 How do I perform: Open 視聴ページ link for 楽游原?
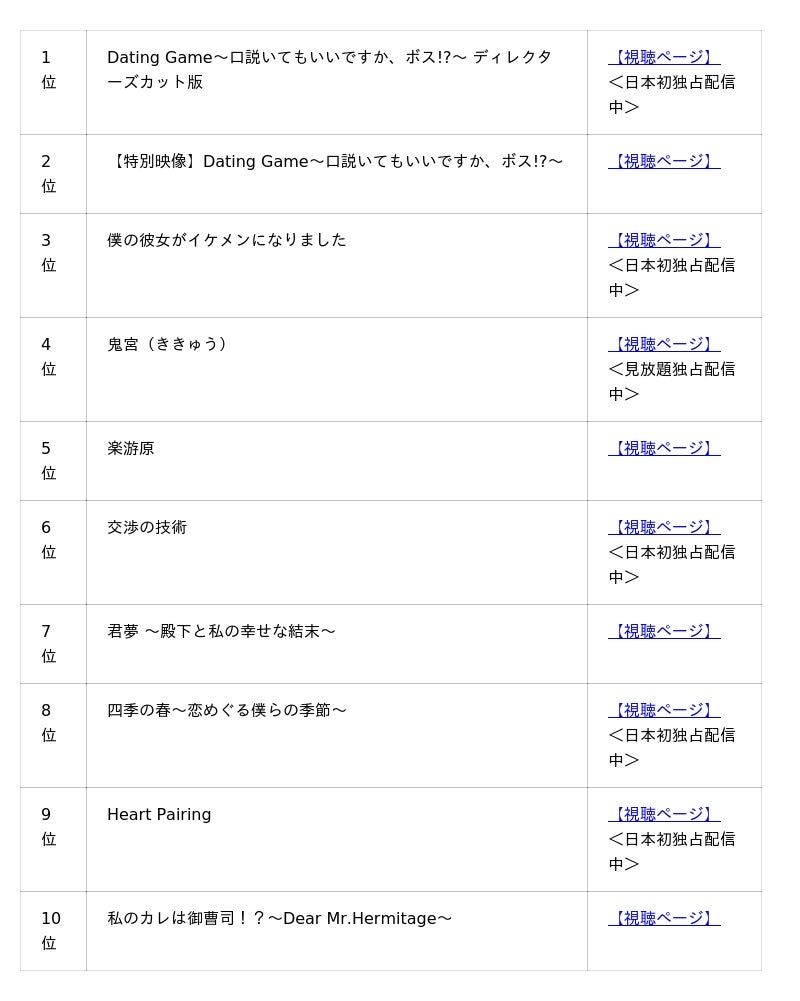[664, 448]
